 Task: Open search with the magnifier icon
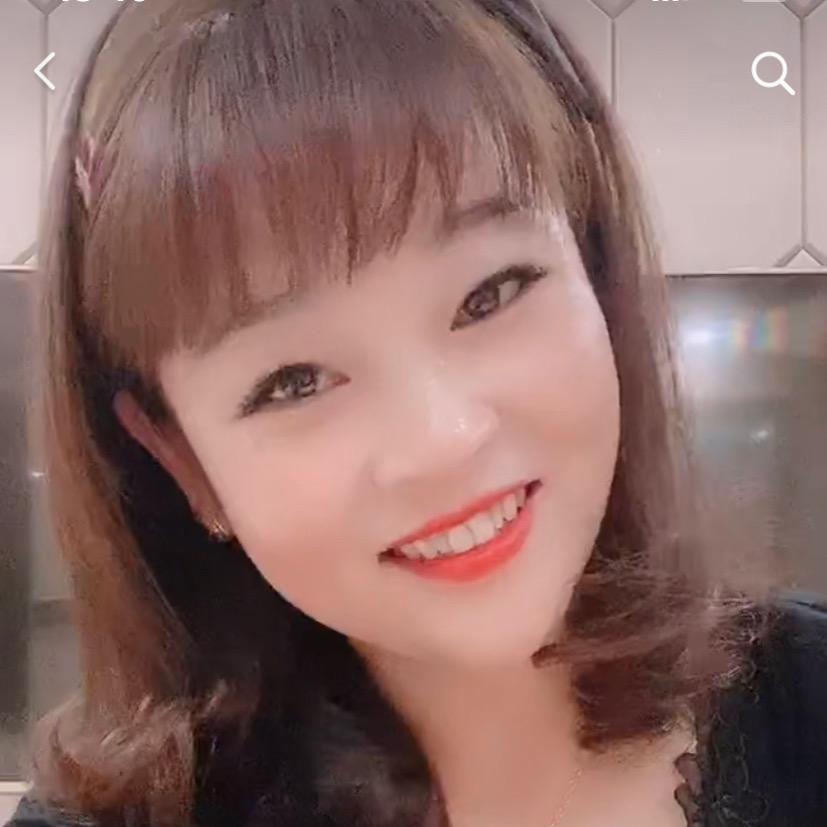pos(772,73)
